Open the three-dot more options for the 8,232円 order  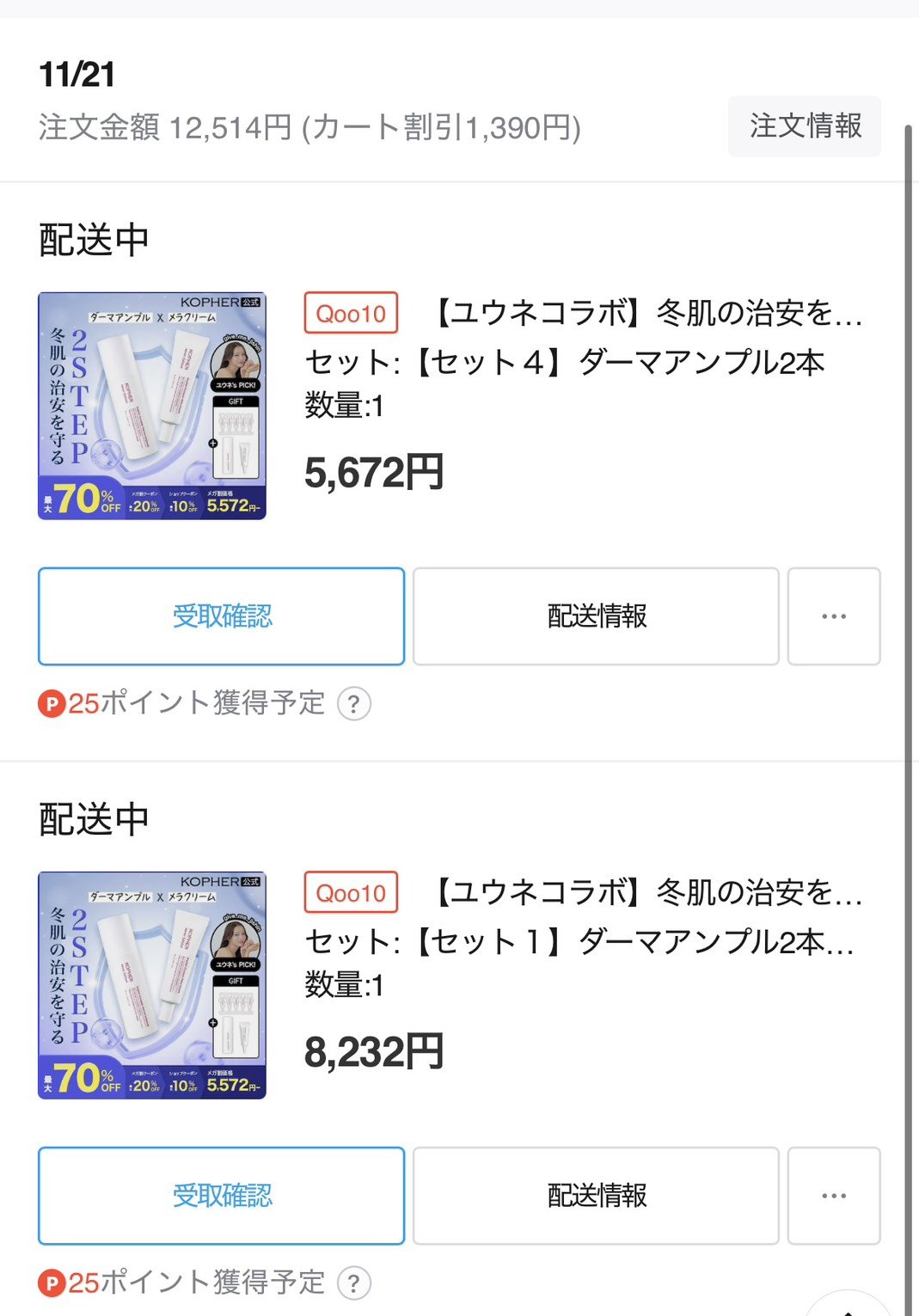[x=833, y=1197]
